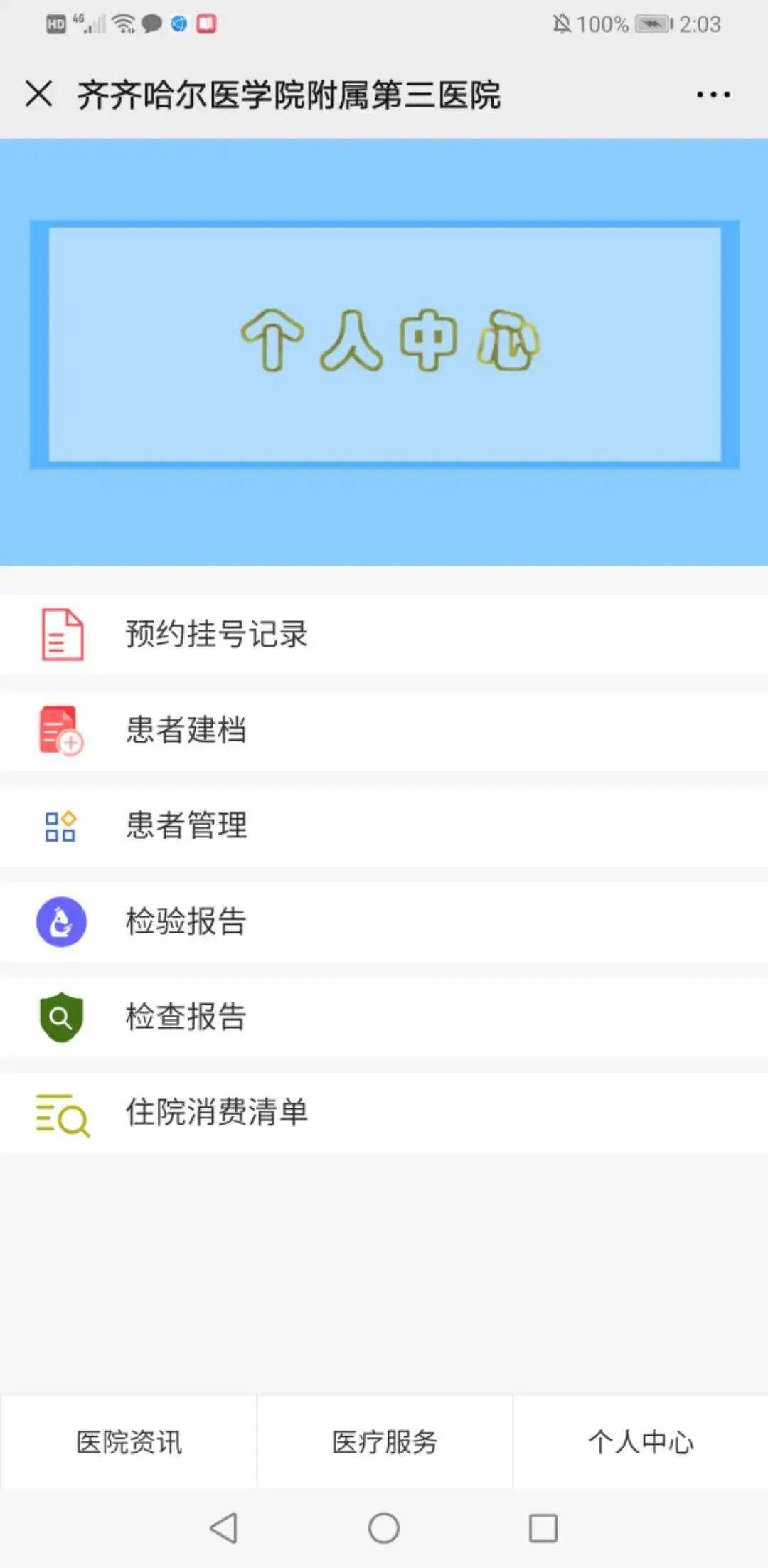768x1568 pixels.
Task: Switch to the 医院资讯 tab
Action: click(129, 1442)
